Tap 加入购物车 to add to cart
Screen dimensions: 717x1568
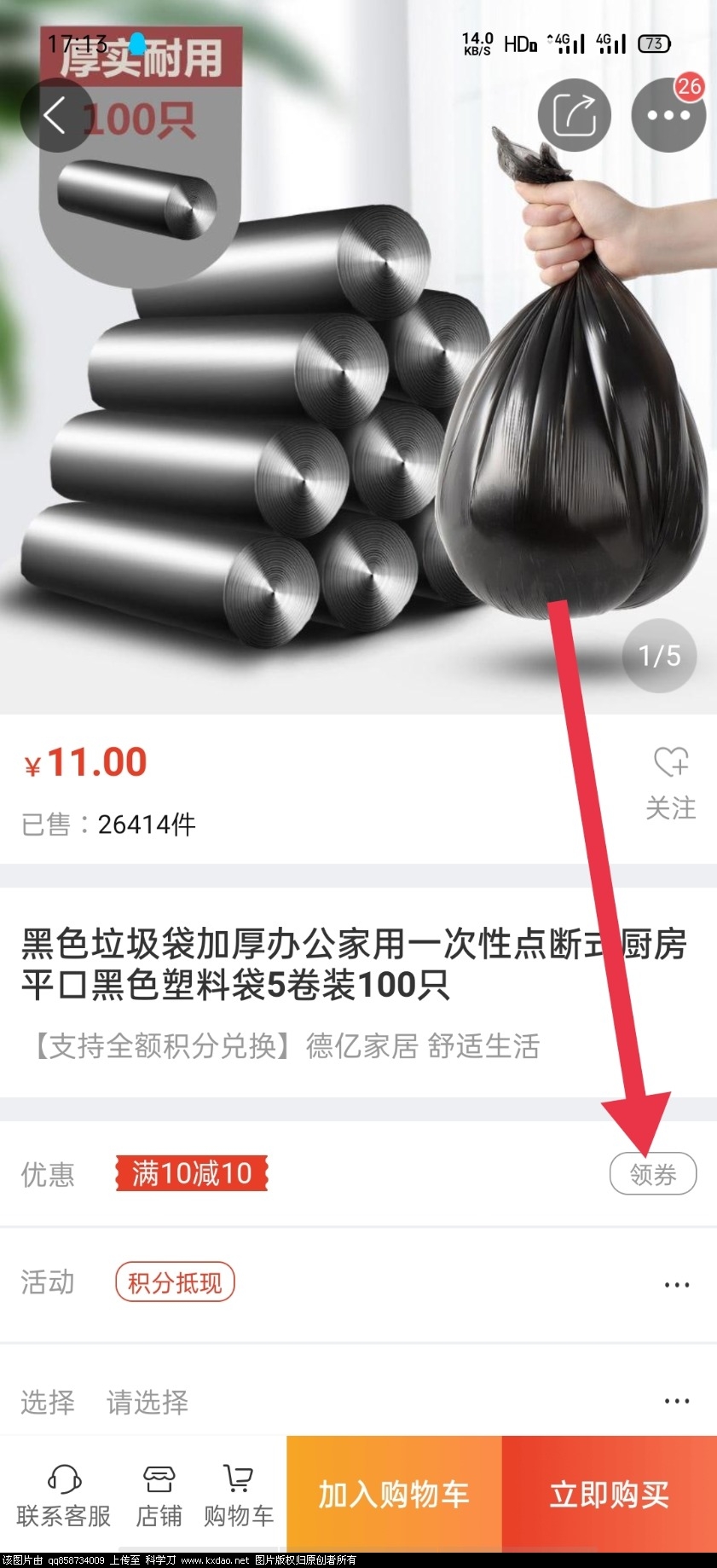click(x=394, y=1495)
